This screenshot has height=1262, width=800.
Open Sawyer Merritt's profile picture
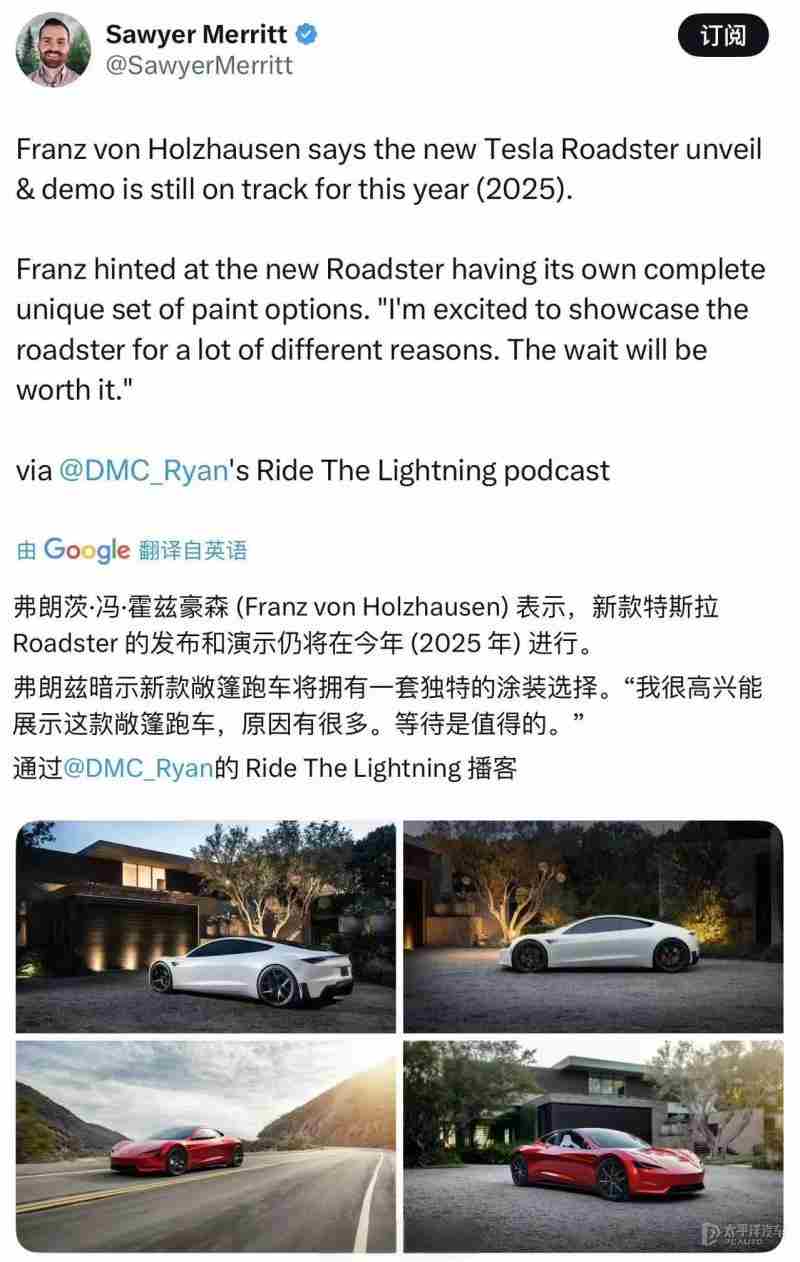[54, 50]
